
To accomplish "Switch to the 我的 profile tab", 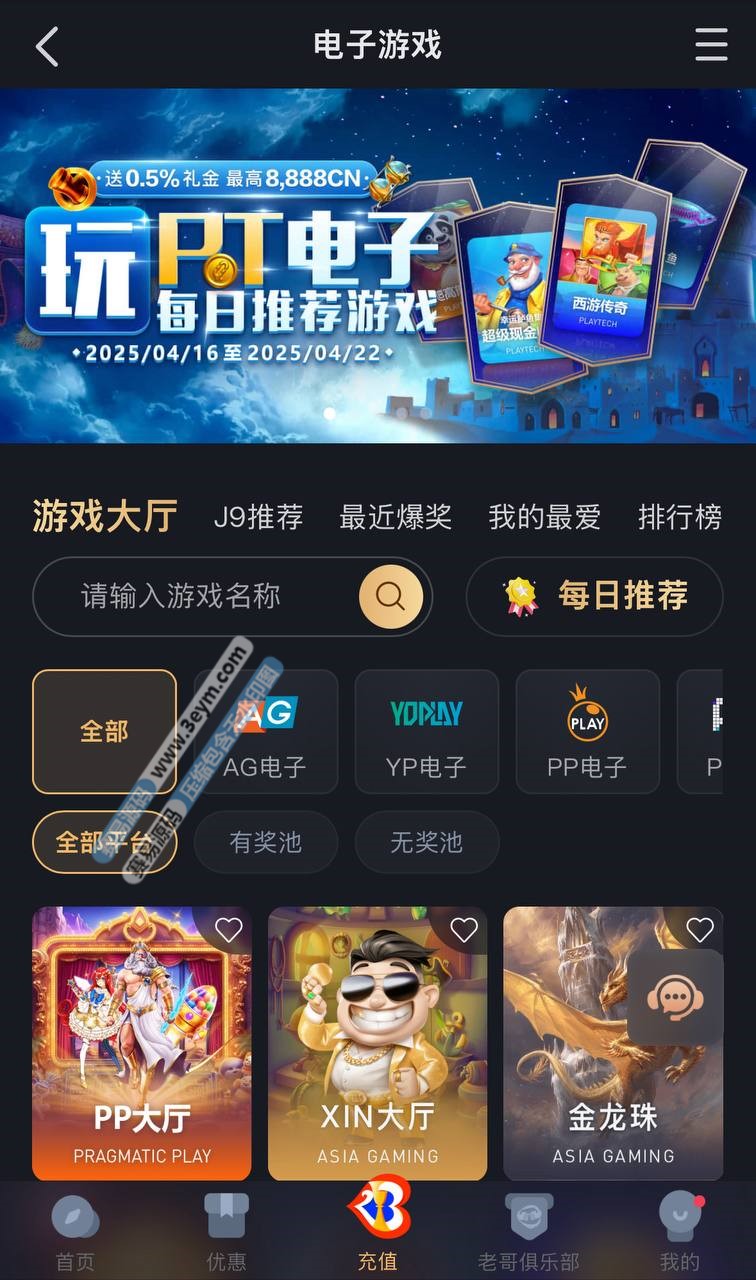I will (679, 1230).
